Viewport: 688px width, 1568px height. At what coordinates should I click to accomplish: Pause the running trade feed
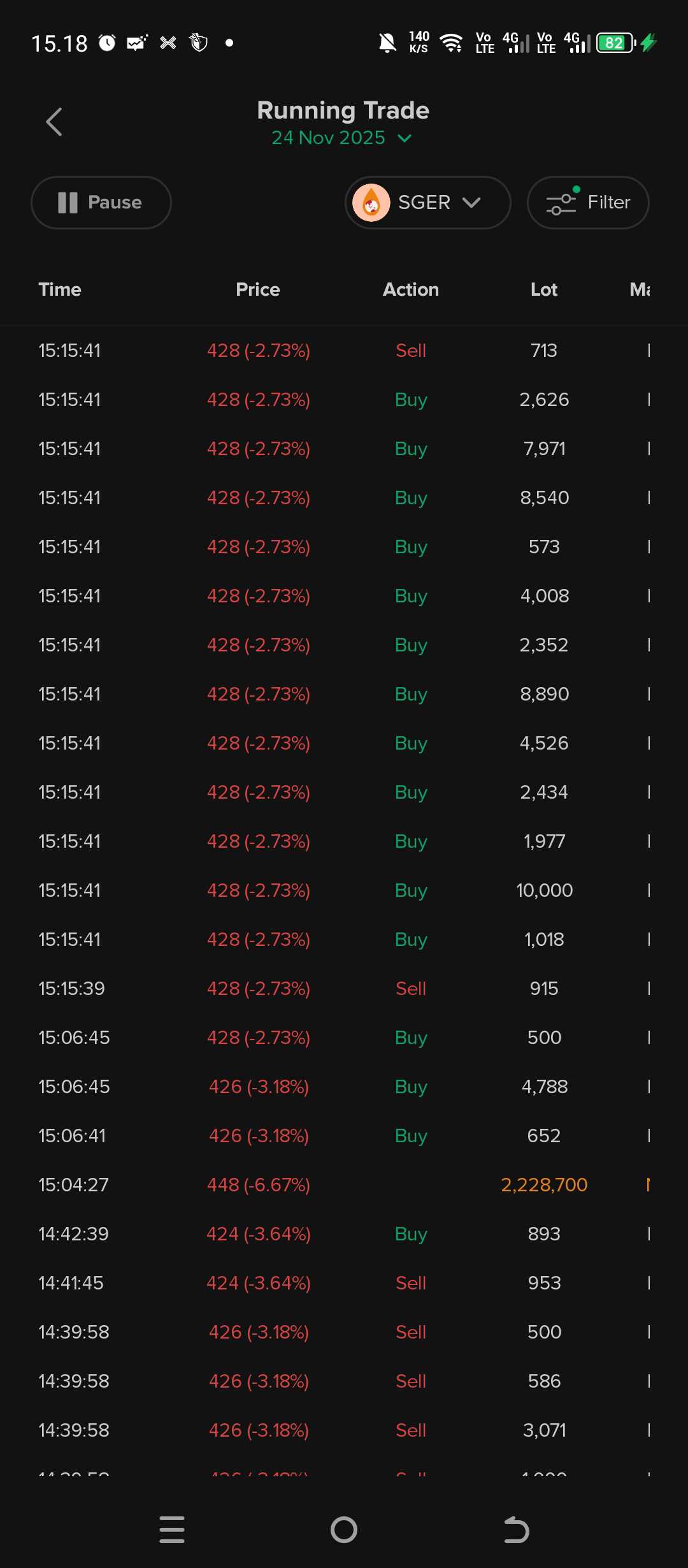pyautogui.click(x=101, y=203)
